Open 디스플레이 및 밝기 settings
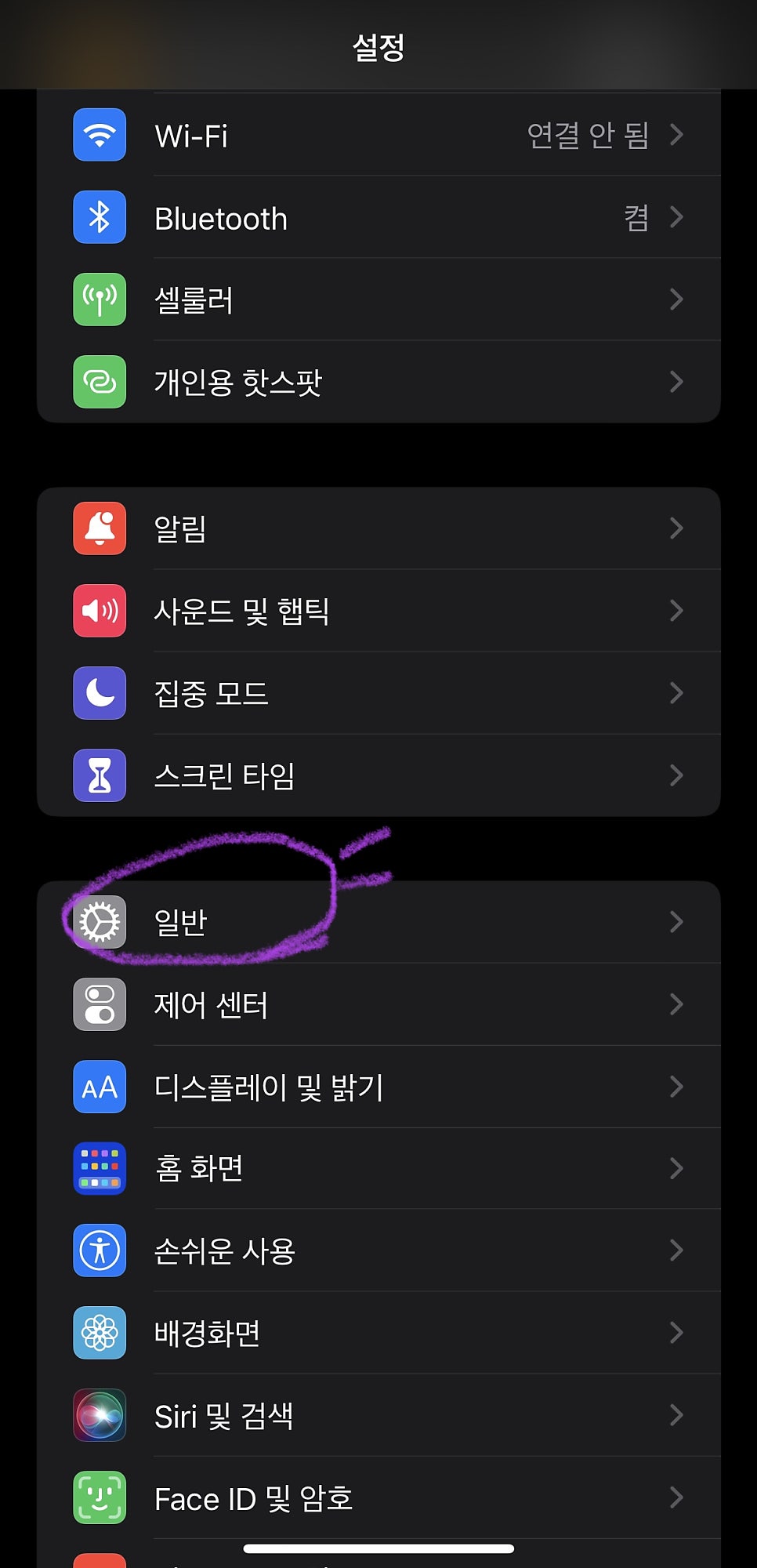Image resolution: width=757 pixels, height=1568 pixels. pos(378,1087)
